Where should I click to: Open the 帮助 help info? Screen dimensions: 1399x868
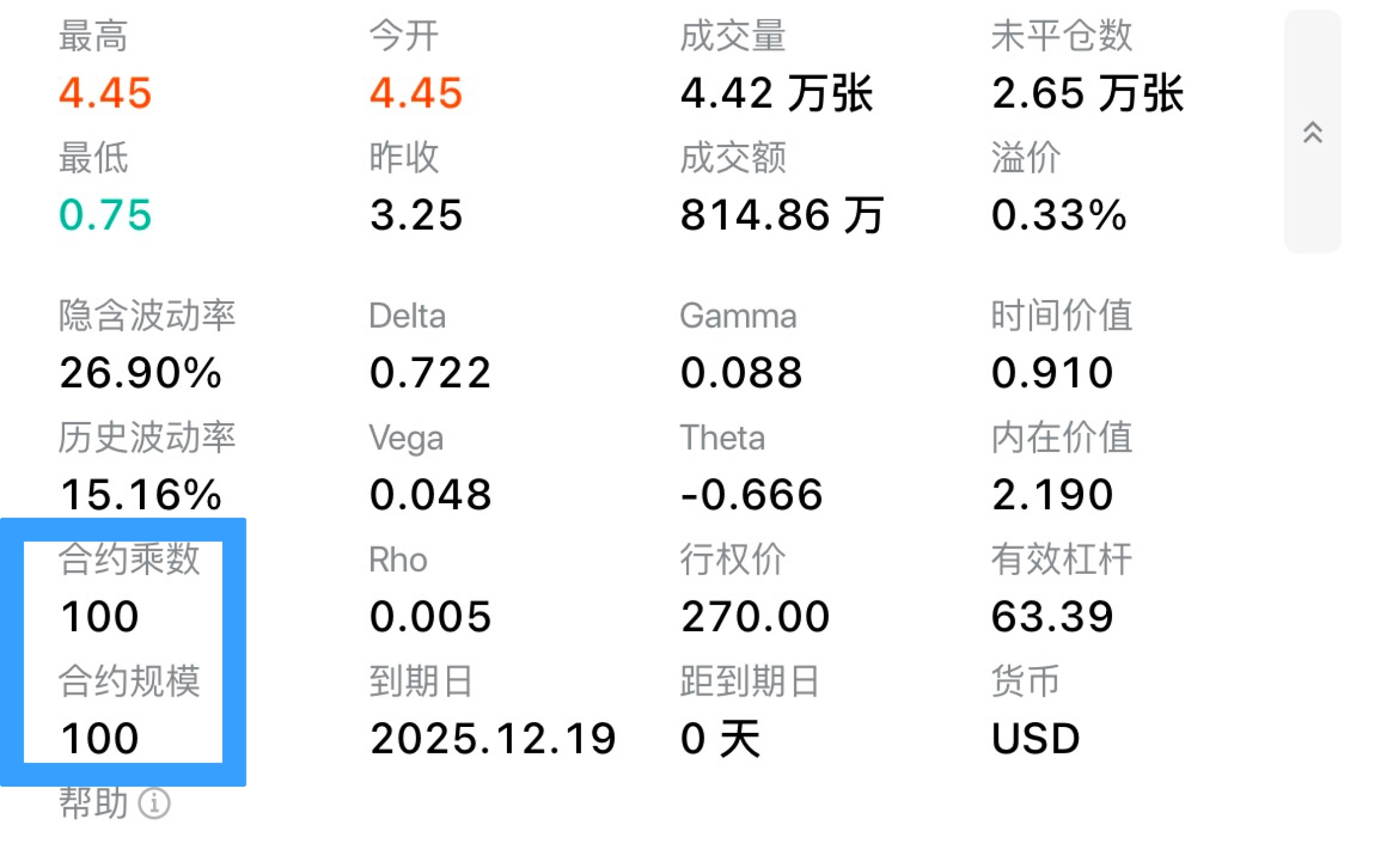(x=154, y=804)
